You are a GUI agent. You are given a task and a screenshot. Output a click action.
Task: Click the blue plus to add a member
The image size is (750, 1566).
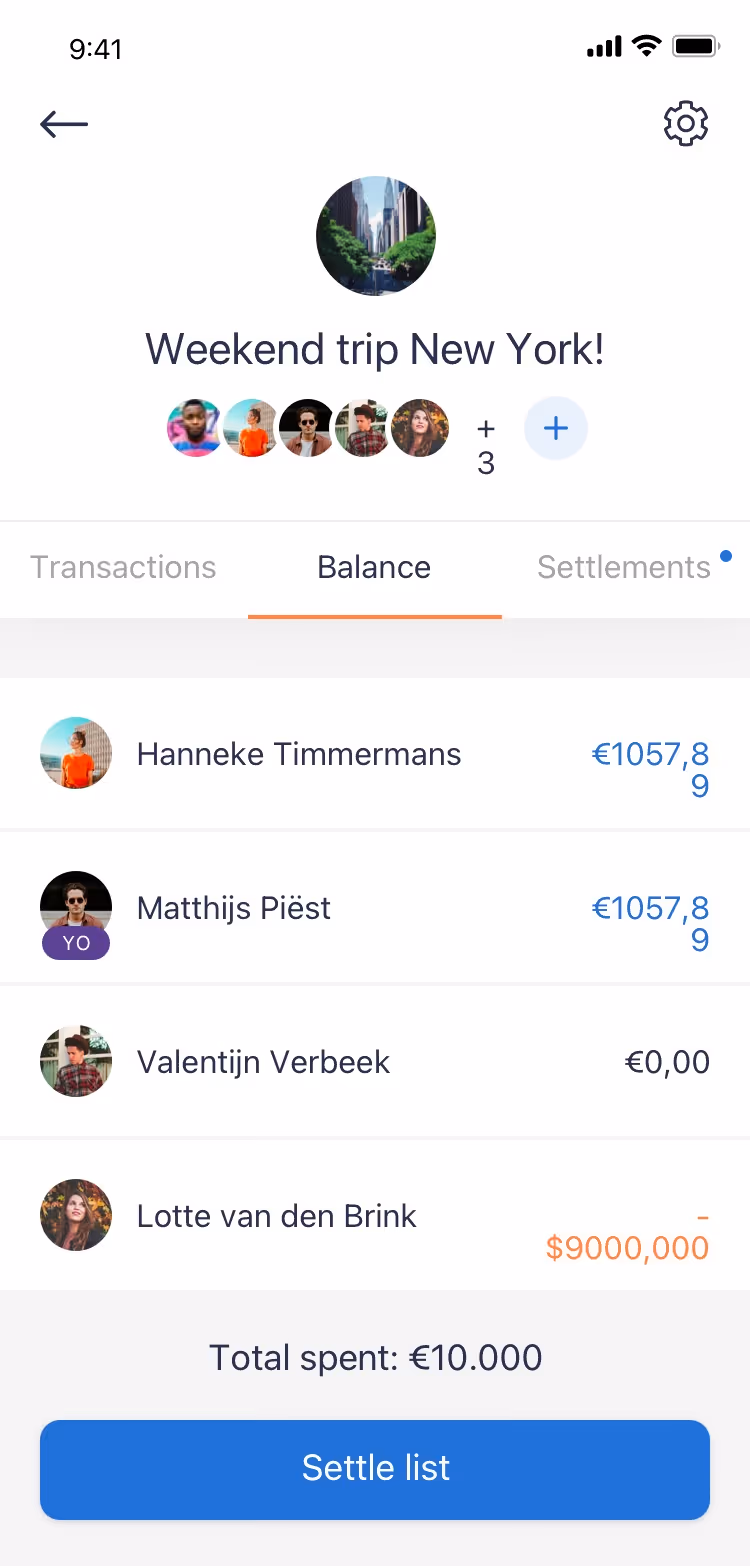click(556, 428)
